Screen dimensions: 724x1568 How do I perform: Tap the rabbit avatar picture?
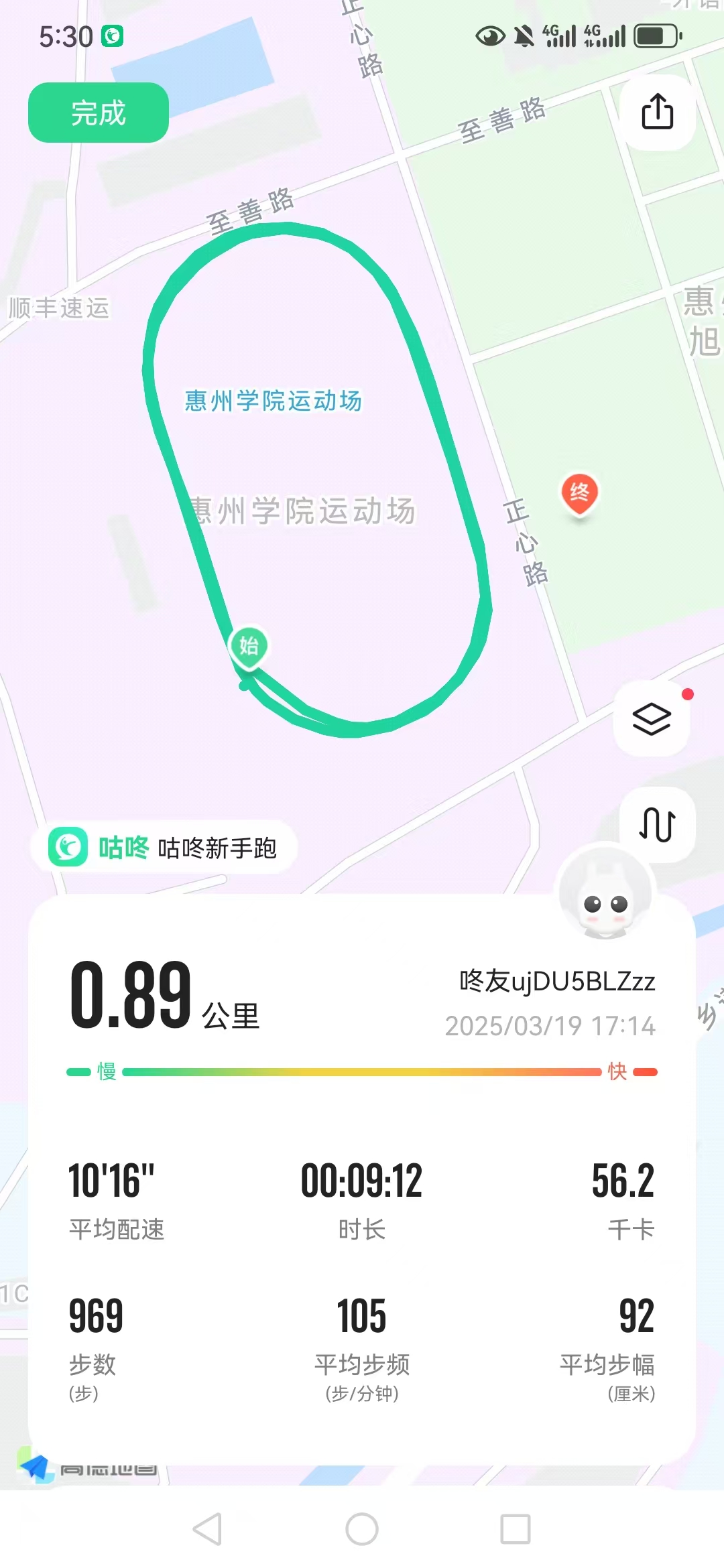pos(605,893)
